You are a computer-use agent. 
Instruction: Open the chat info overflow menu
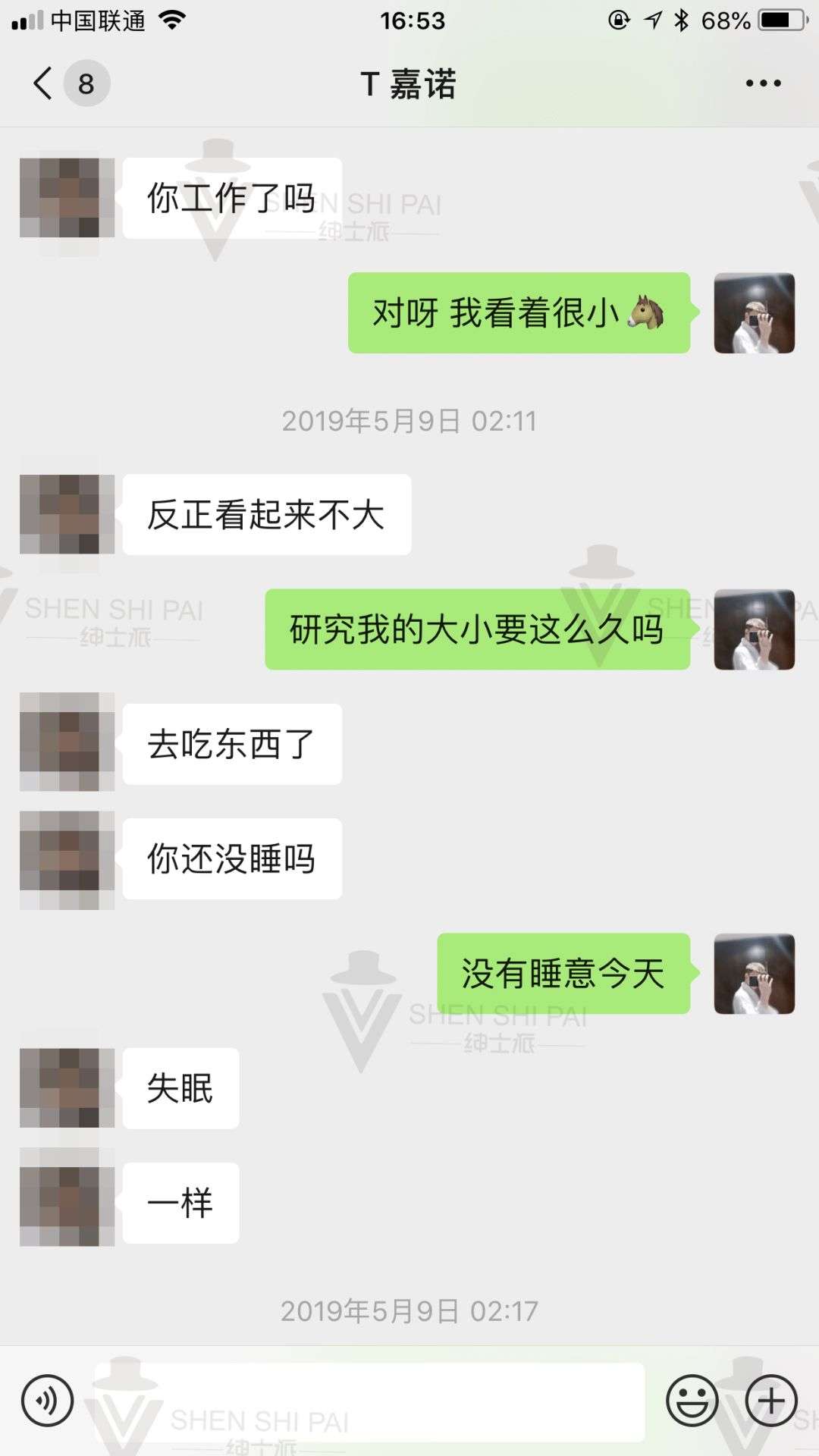(x=763, y=83)
